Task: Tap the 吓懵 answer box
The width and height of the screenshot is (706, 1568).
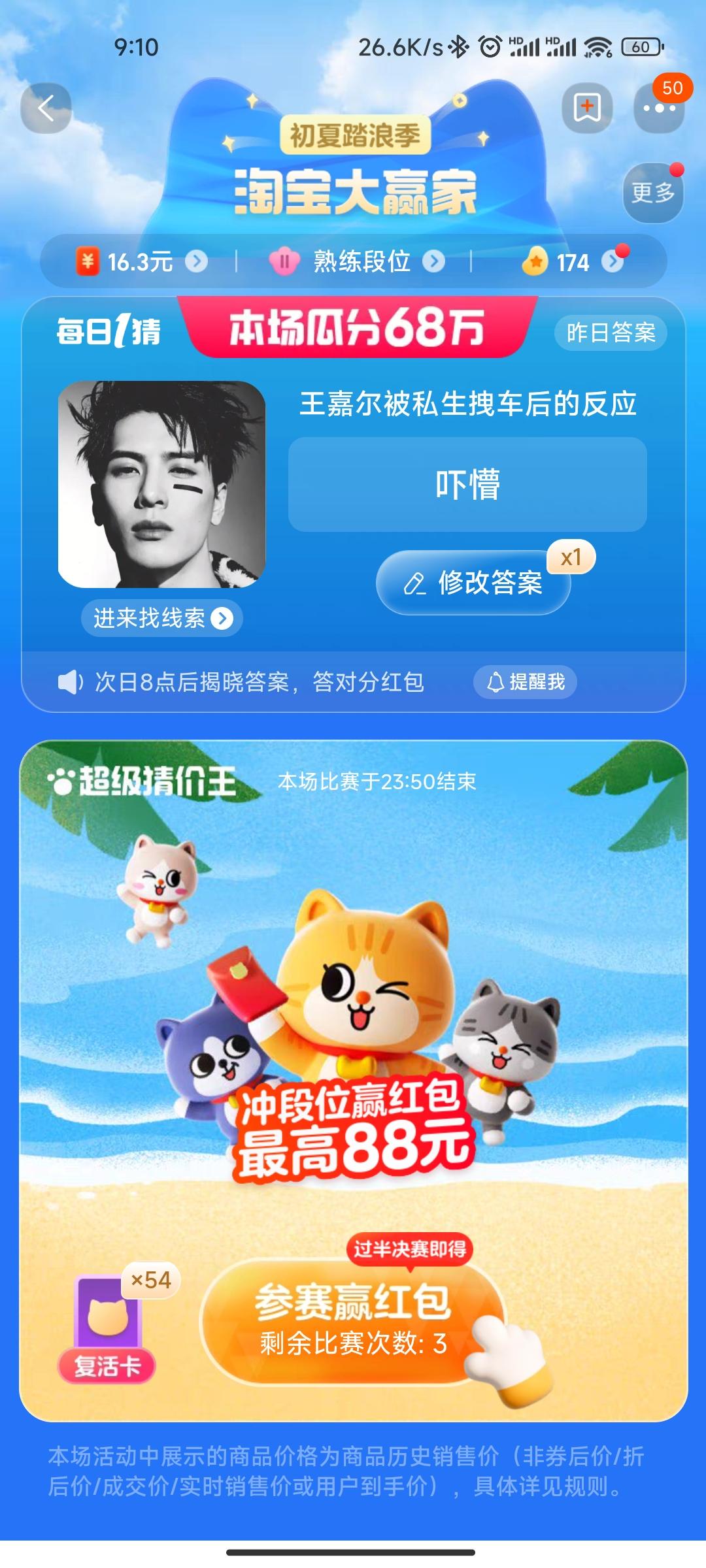Action: pyautogui.click(x=467, y=484)
